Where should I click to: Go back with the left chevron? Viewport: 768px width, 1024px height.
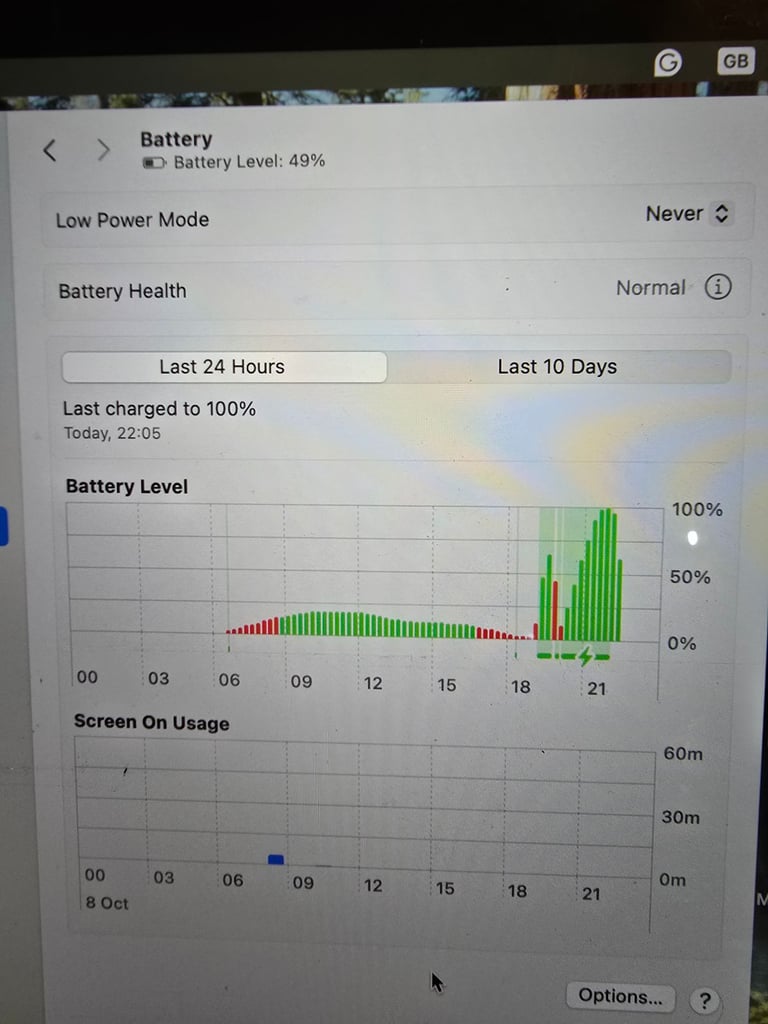[x=49, y=151]
